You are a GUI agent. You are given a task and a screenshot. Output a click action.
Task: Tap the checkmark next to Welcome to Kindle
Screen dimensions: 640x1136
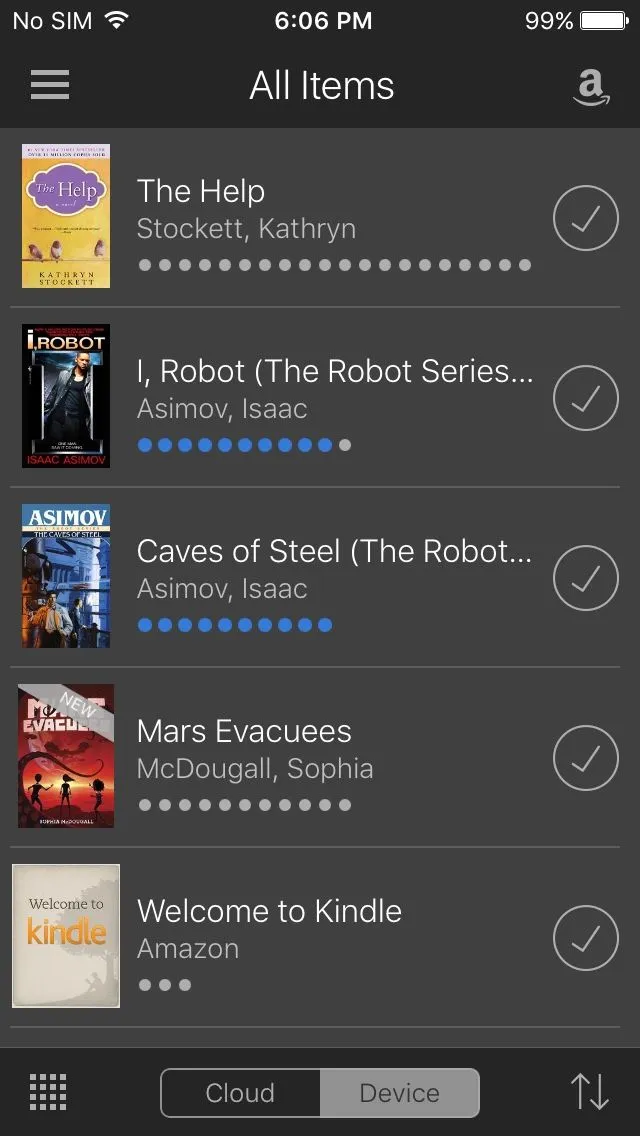pos(586,938)
